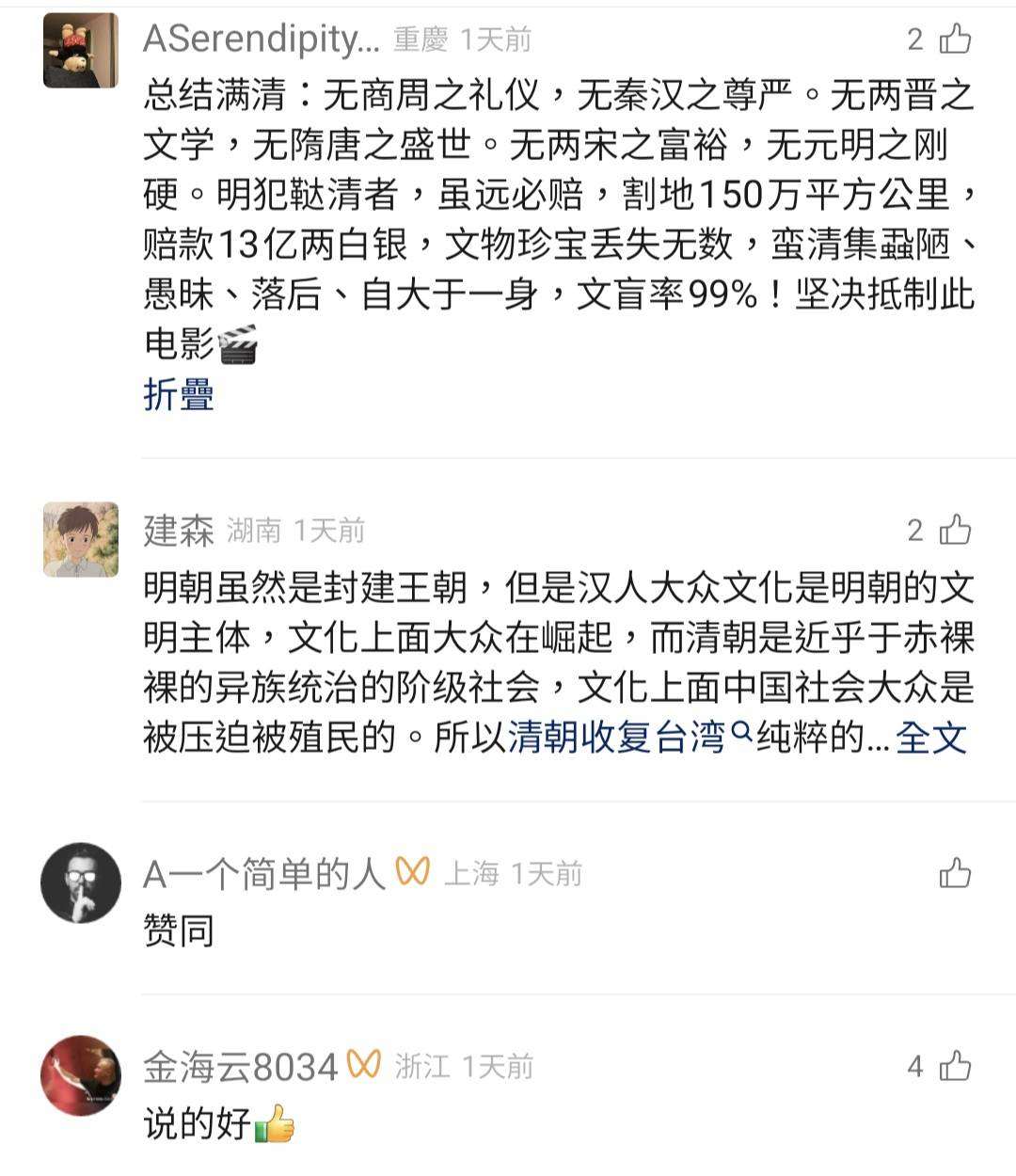
Task: Tap the username 金海云8034
Action: pos(240,1067)
